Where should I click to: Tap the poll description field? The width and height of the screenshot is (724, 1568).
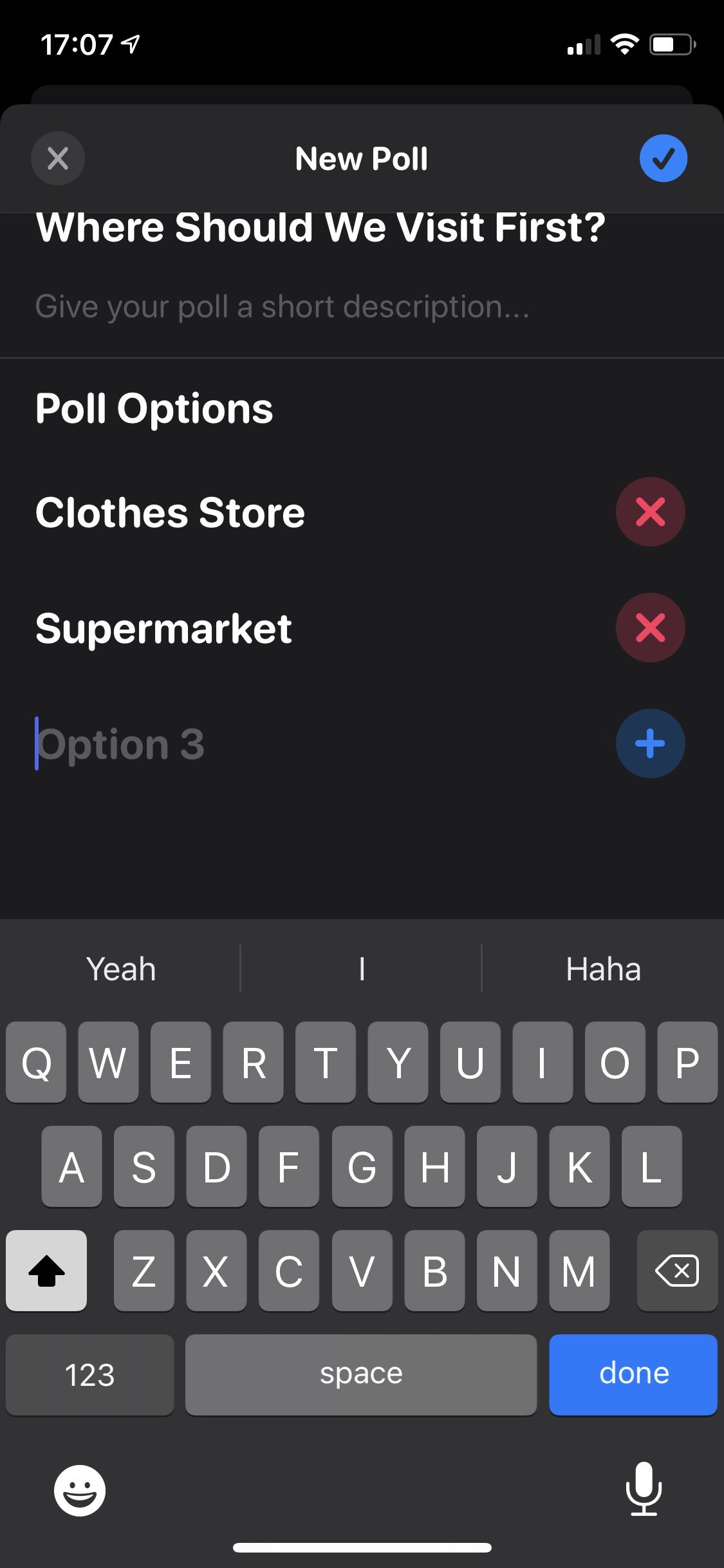click(x=282, y=306)
